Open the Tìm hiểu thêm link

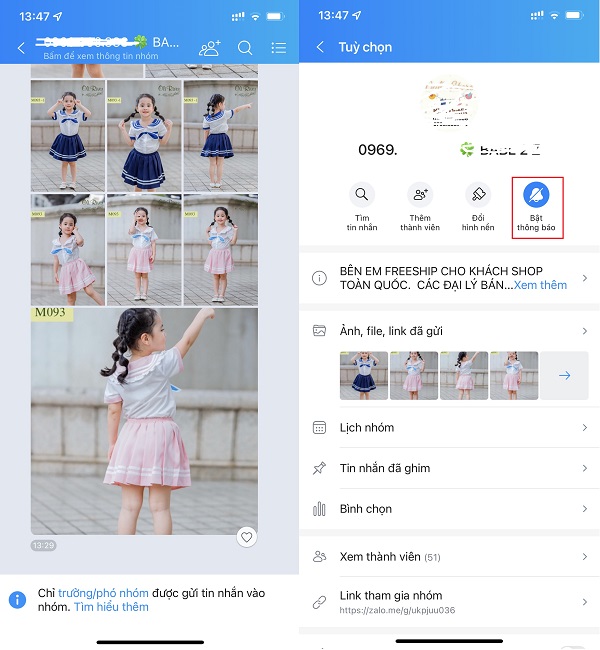(x=111, y=607)
